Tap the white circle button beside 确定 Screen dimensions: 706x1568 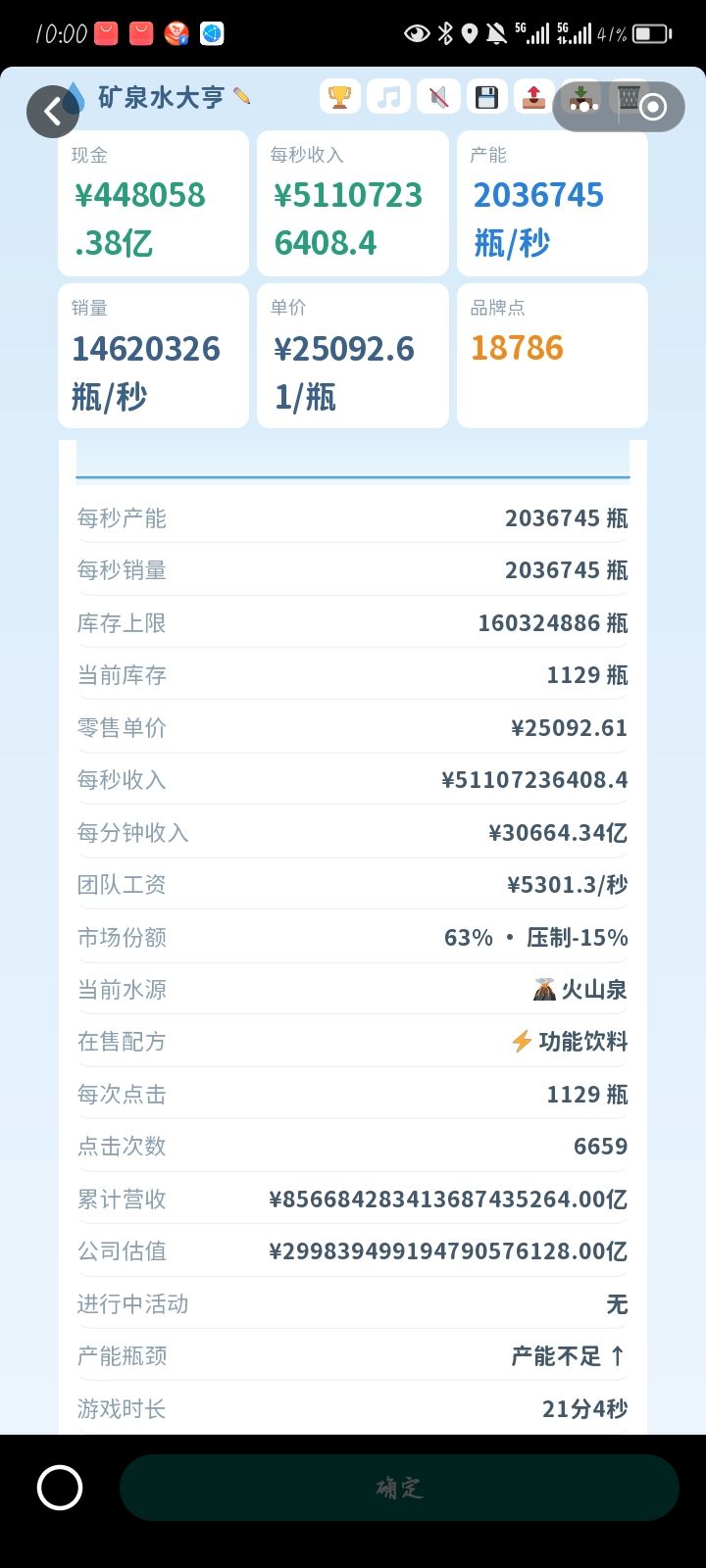60,1488
